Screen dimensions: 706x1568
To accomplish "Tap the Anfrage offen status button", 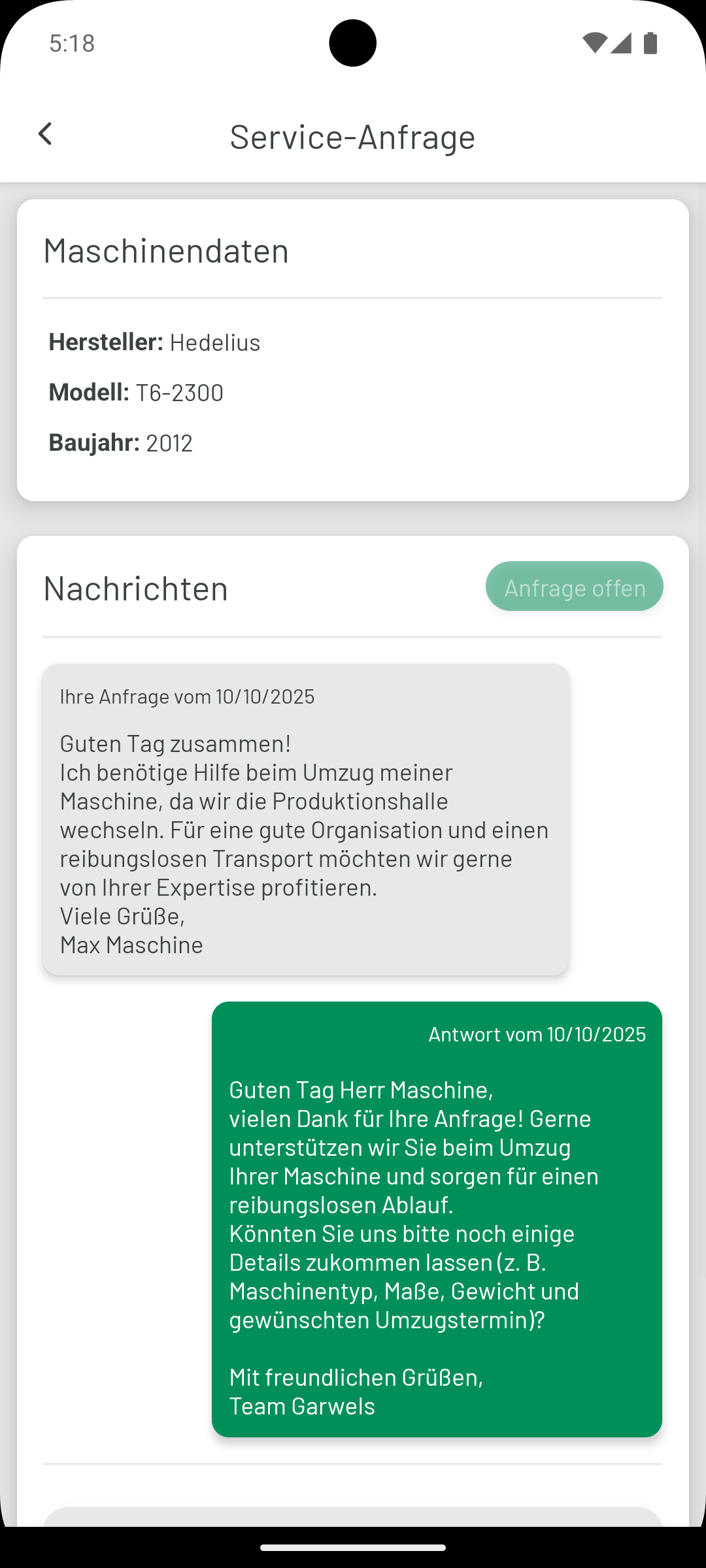I will (x=574, y=587).
